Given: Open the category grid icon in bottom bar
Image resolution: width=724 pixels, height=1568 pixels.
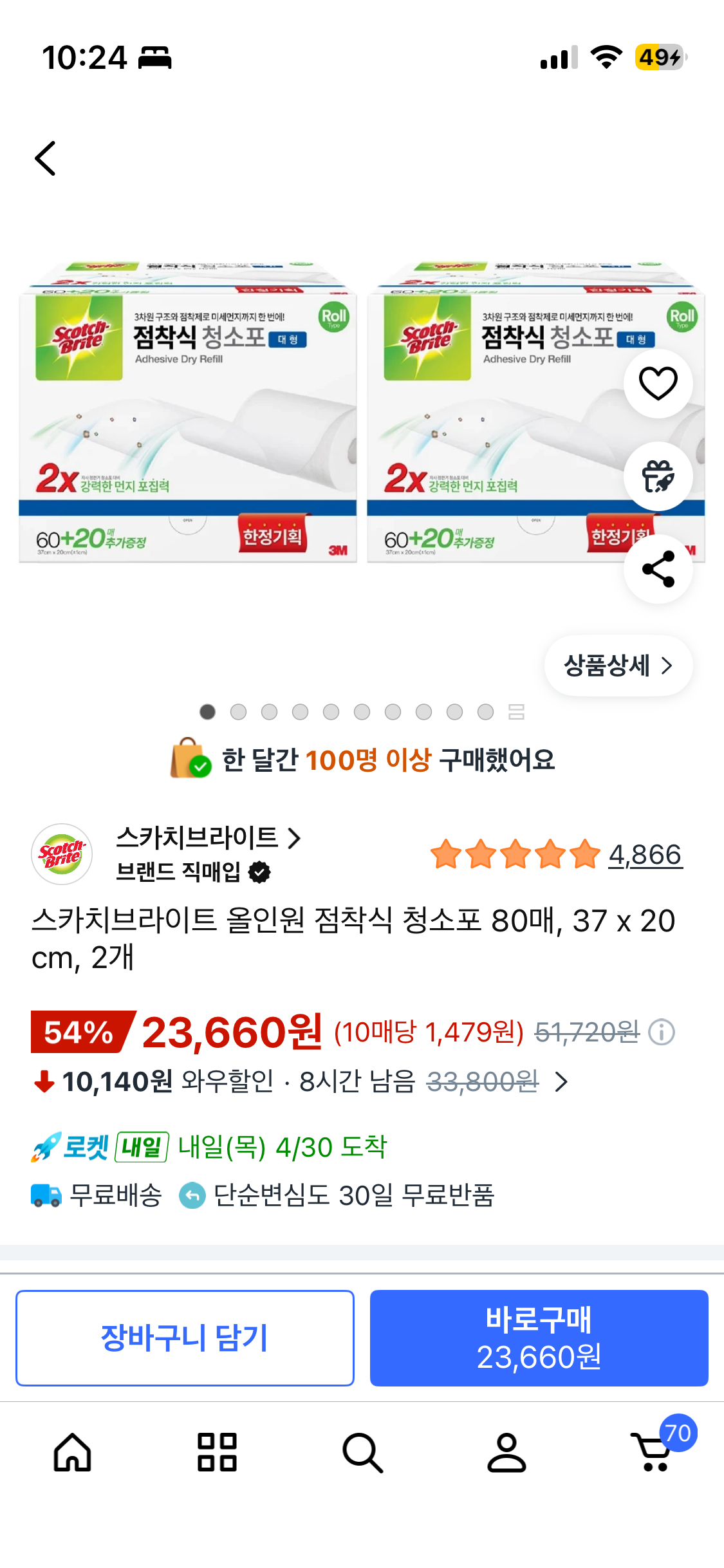Looking at the screenshot, I should click(216, 1453).
